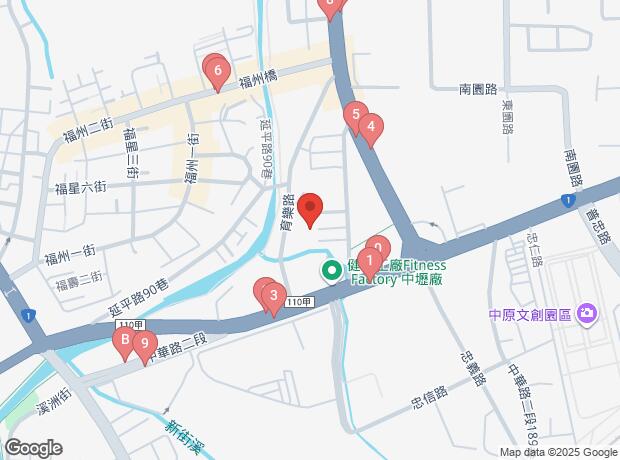The height and width of the screenshot is (460, 620).
Task: Open map marker number 4
Action: click(371, 127)
